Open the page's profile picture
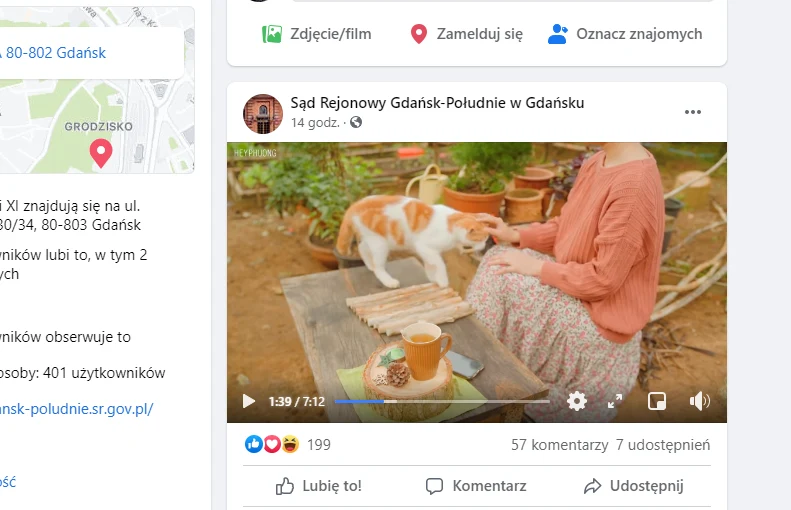Image resolution: width=791 pixels, height=510 pixels. 263,113
